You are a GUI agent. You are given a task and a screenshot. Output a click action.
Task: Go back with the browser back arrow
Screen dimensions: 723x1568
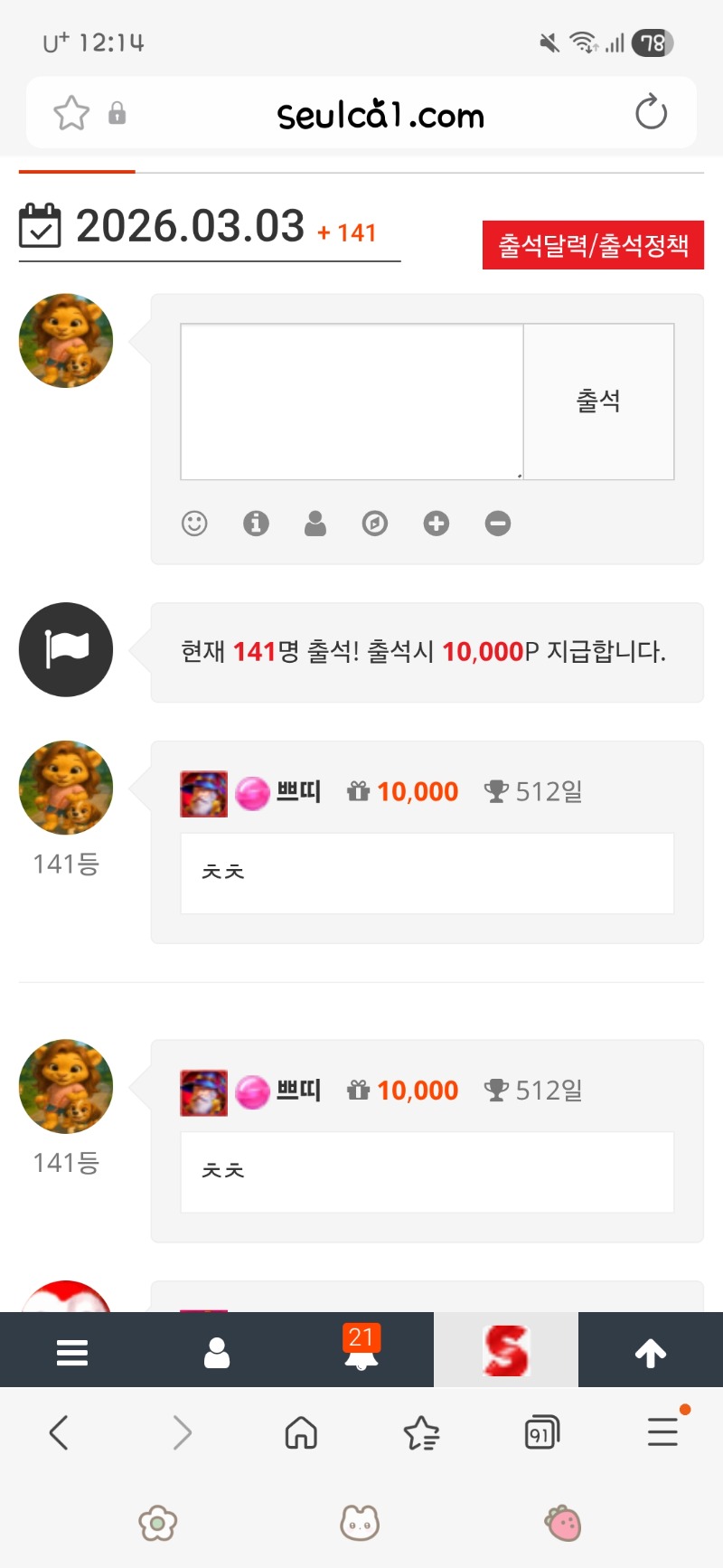point(59,1432)
